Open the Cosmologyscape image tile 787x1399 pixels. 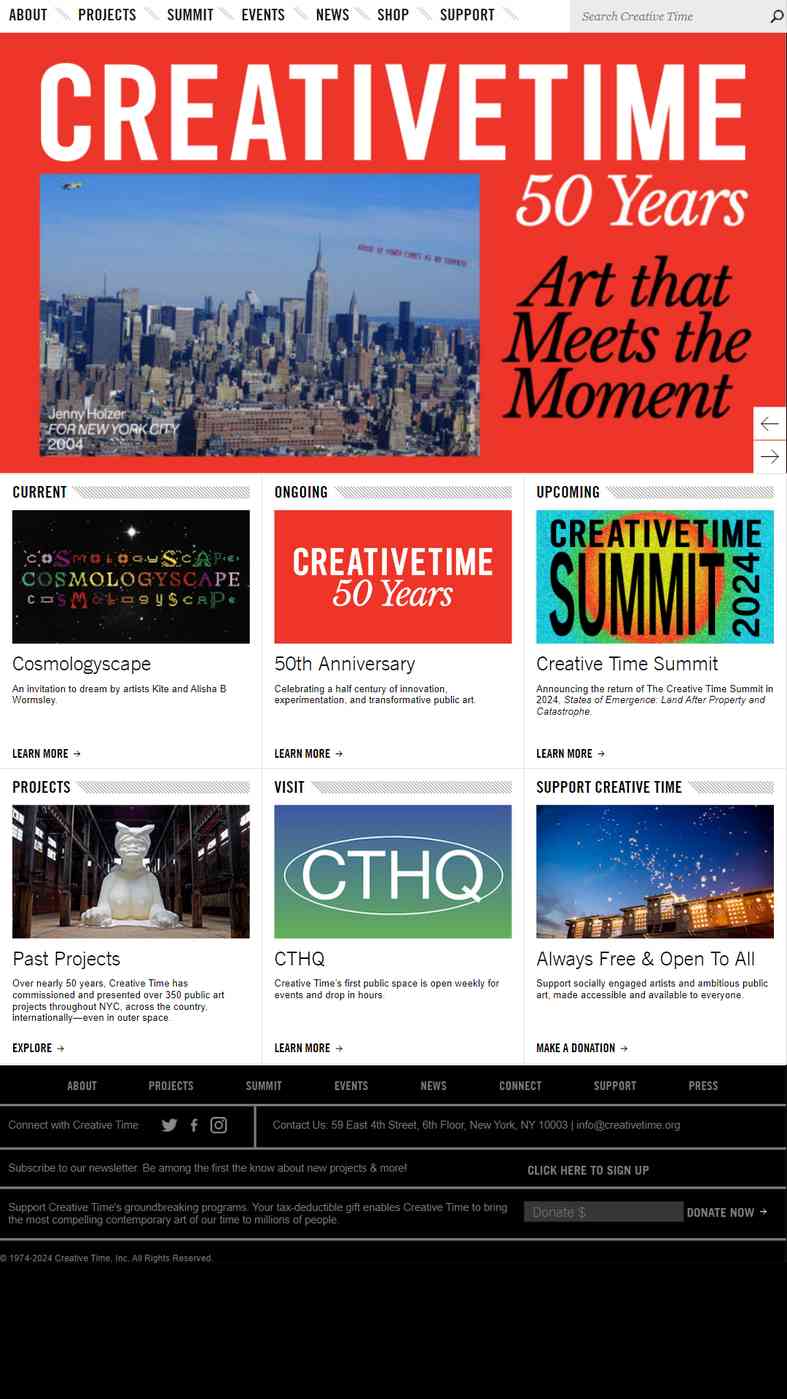click(131, 577)
